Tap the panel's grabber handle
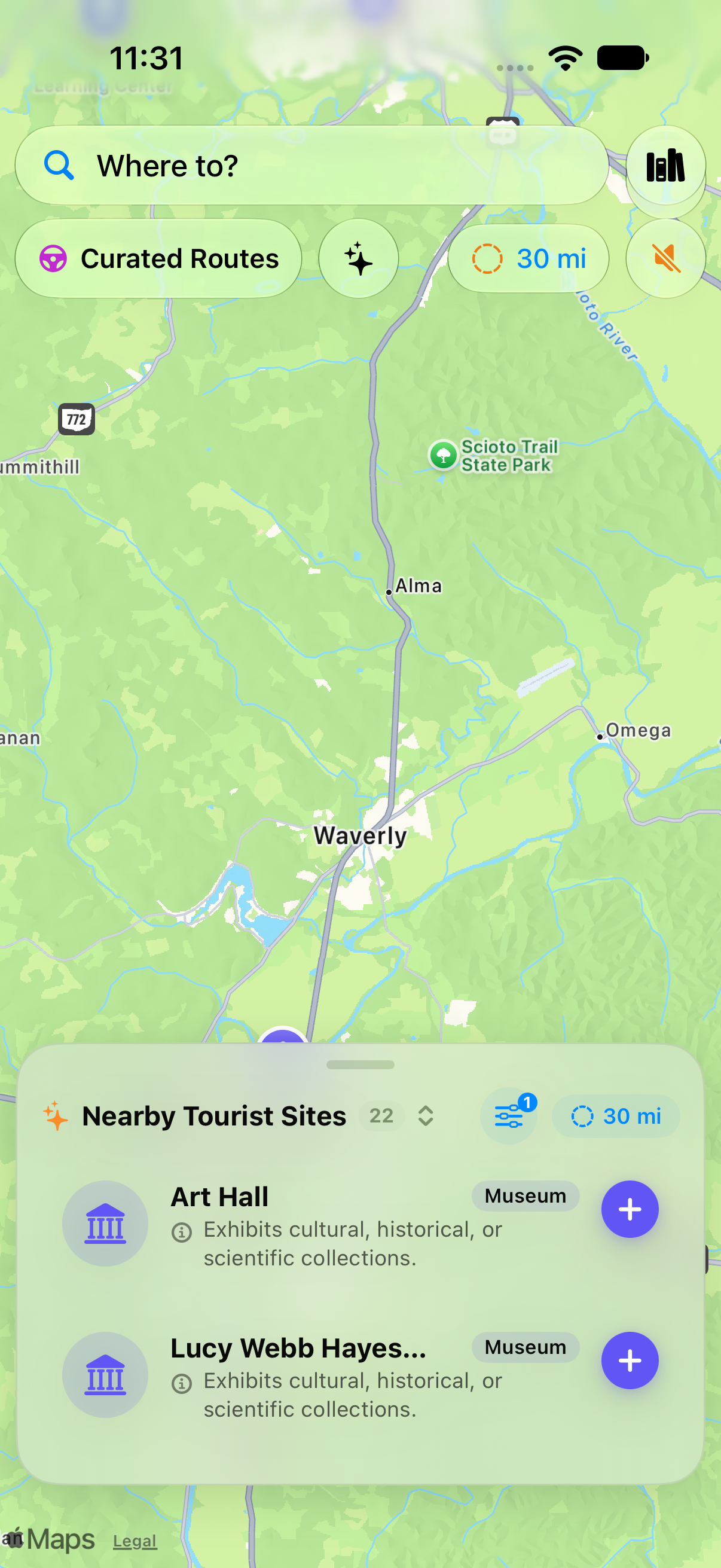This screenshot has width=721, height=1568. click(x=360, y=1064)
